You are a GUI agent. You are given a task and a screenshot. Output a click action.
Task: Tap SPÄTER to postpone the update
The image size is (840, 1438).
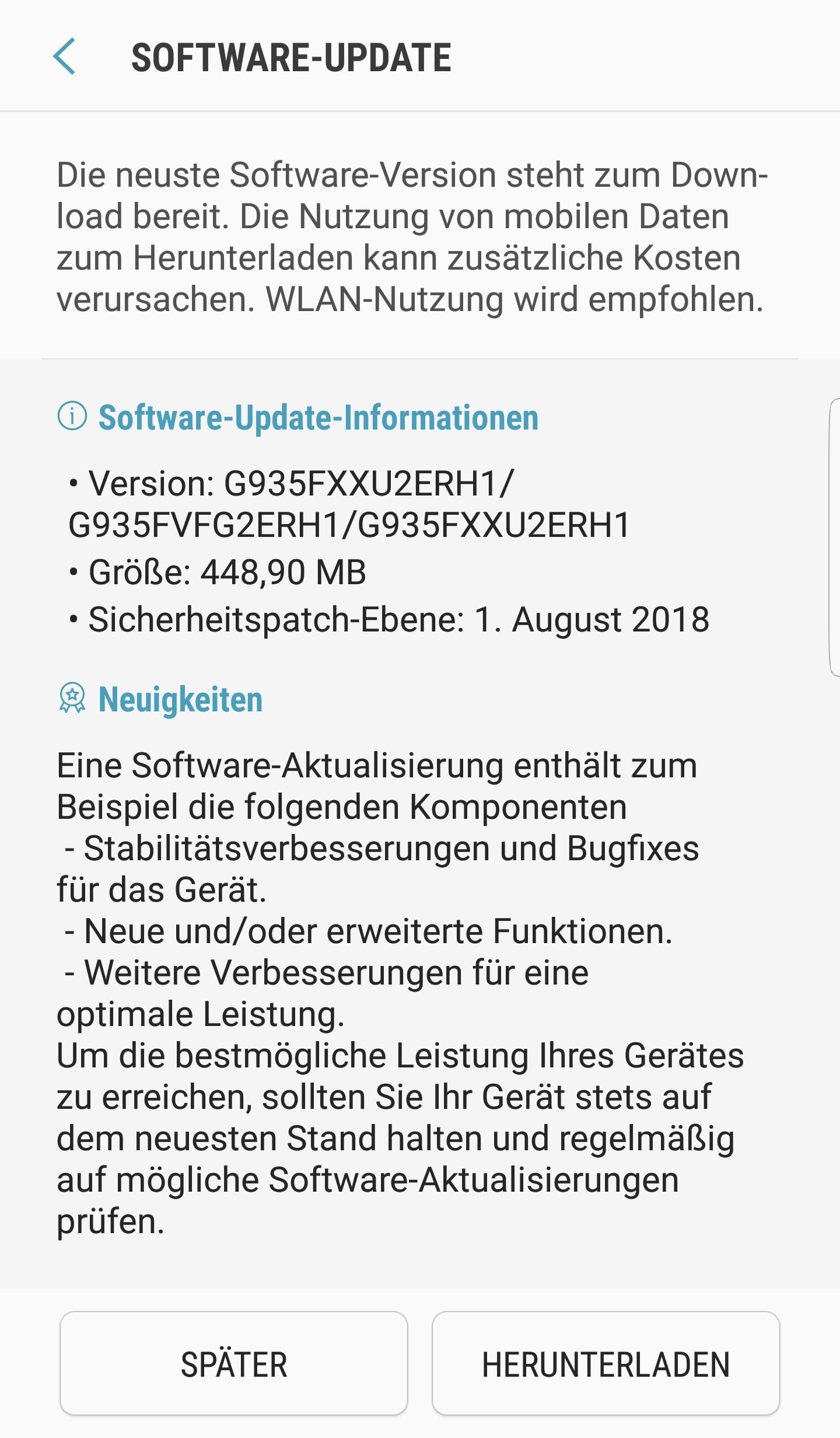point(233,1363)
